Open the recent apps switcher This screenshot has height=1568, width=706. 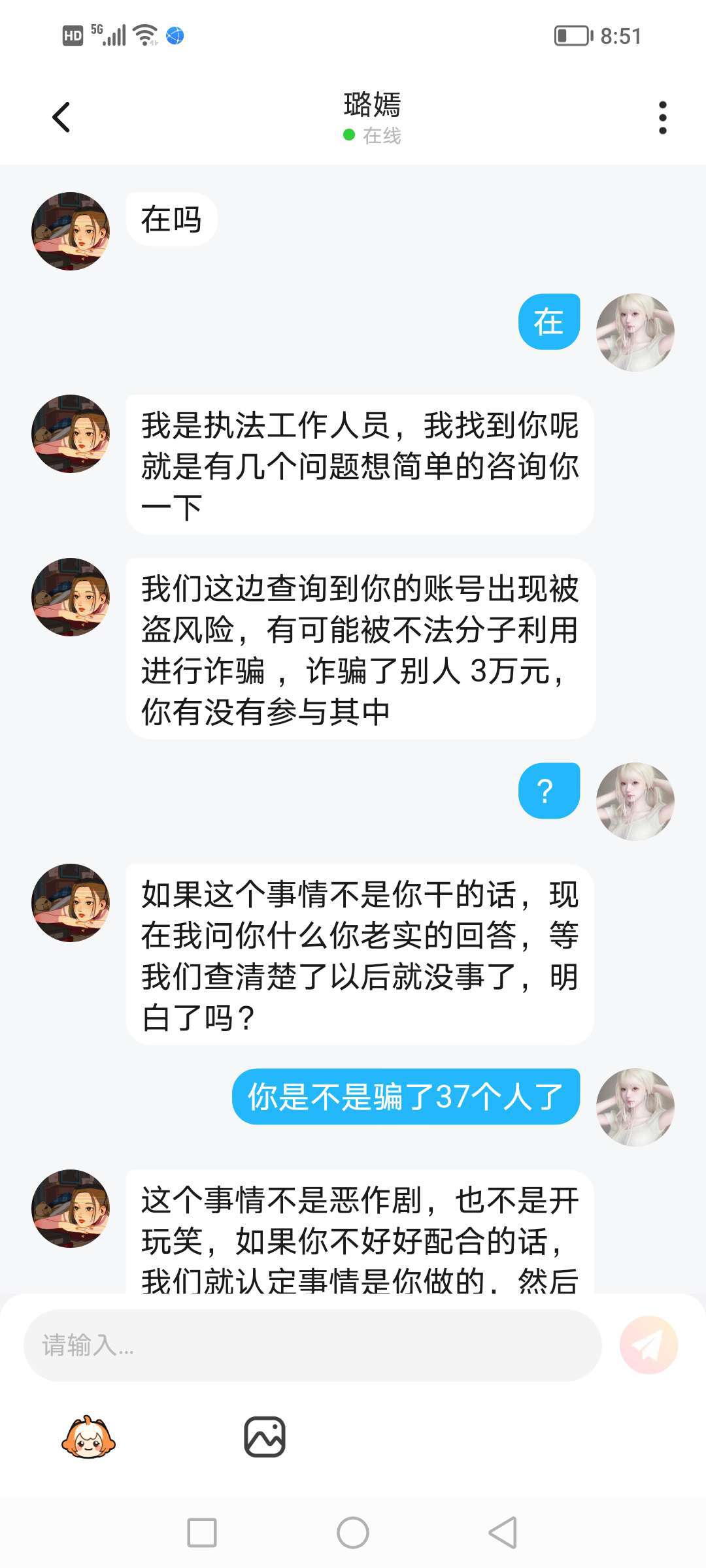[x=202, y=1533]
